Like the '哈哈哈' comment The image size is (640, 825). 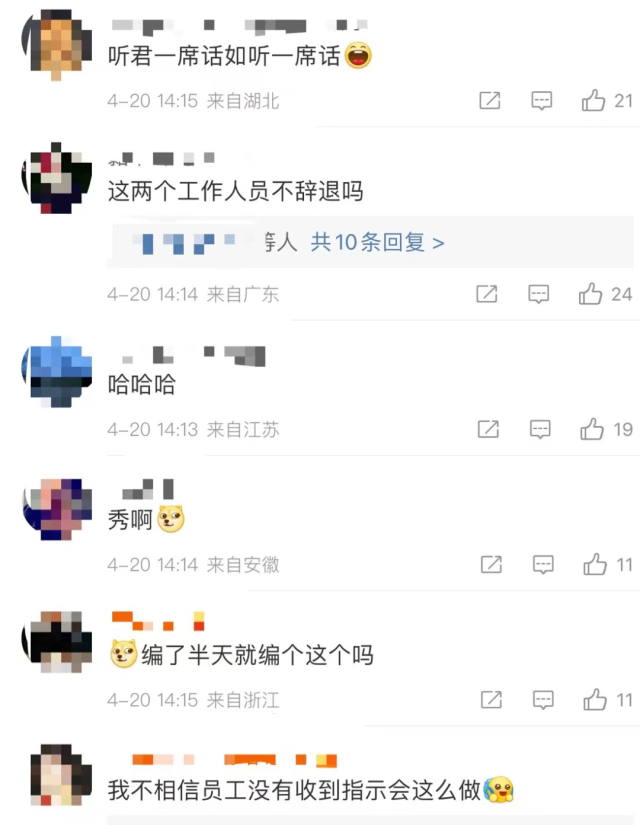click(592, 430)
